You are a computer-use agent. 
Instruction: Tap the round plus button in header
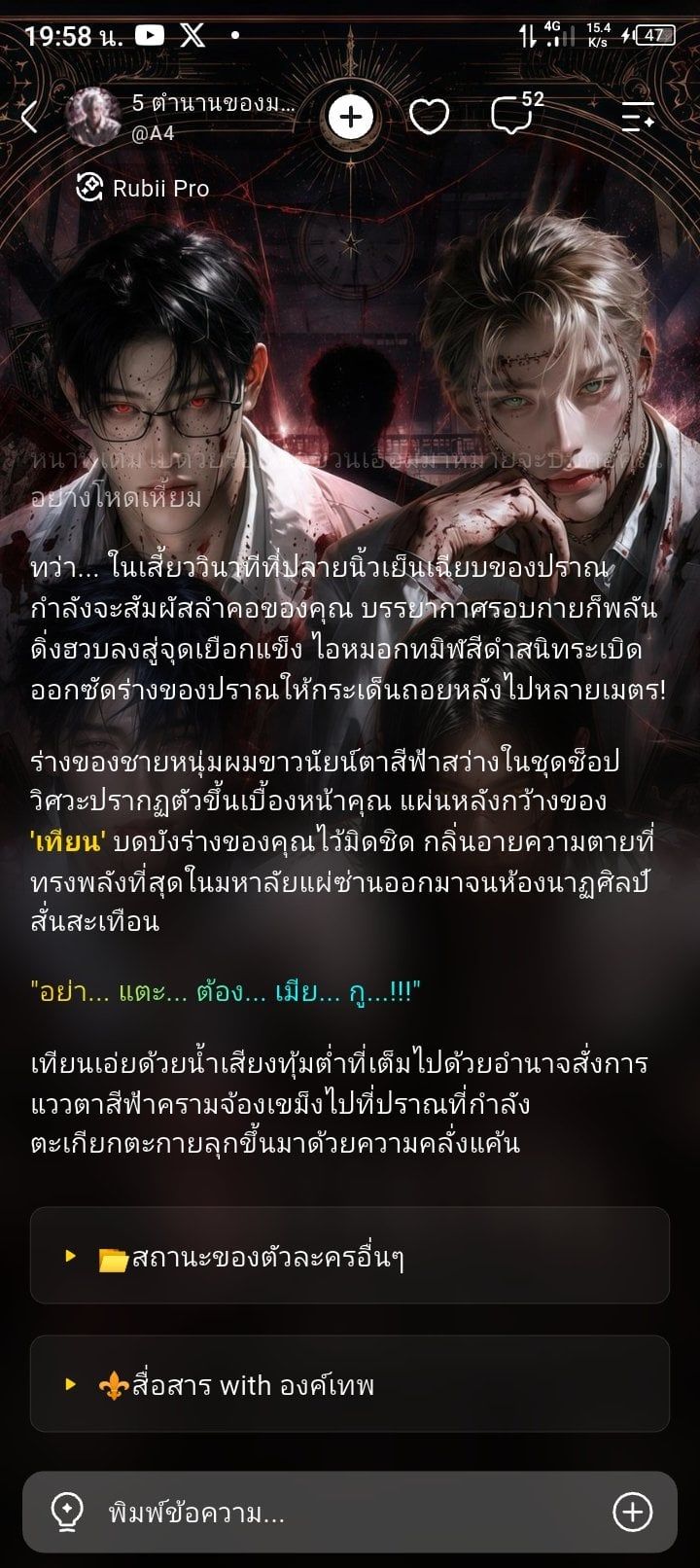[350, 117]
